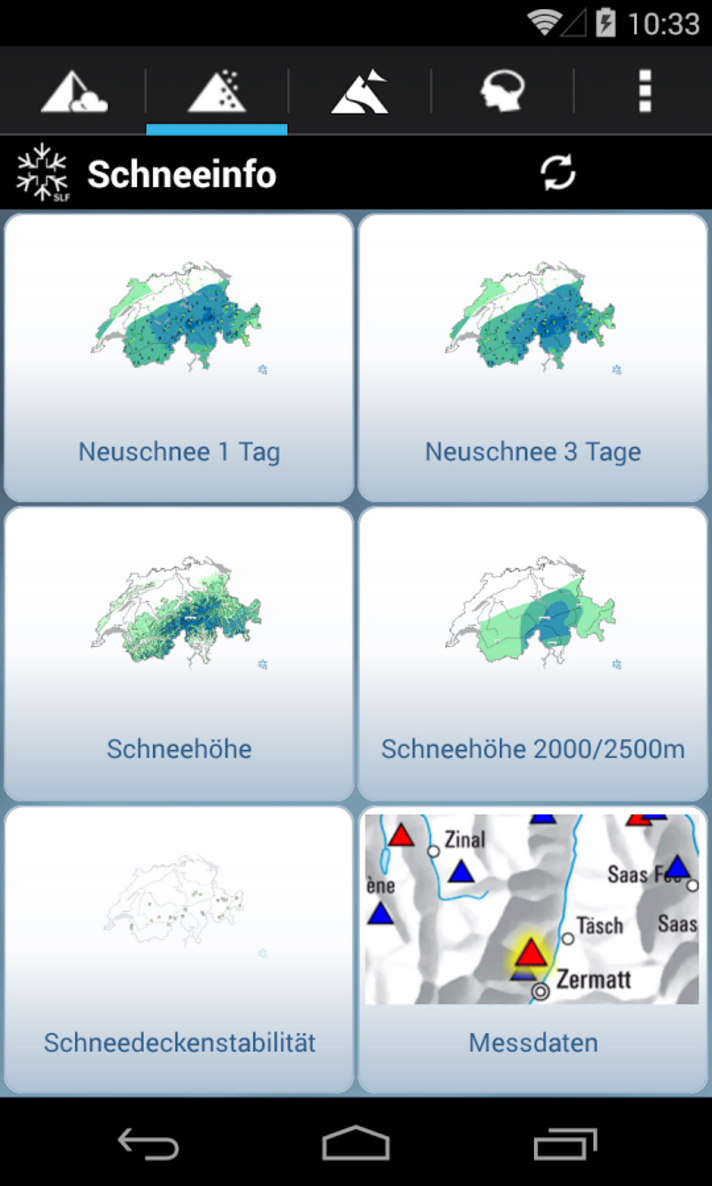Open the Neuschnee 1 Tag map
The image size is (712, 1186).
pyautogui.click(x=179, y=357)
